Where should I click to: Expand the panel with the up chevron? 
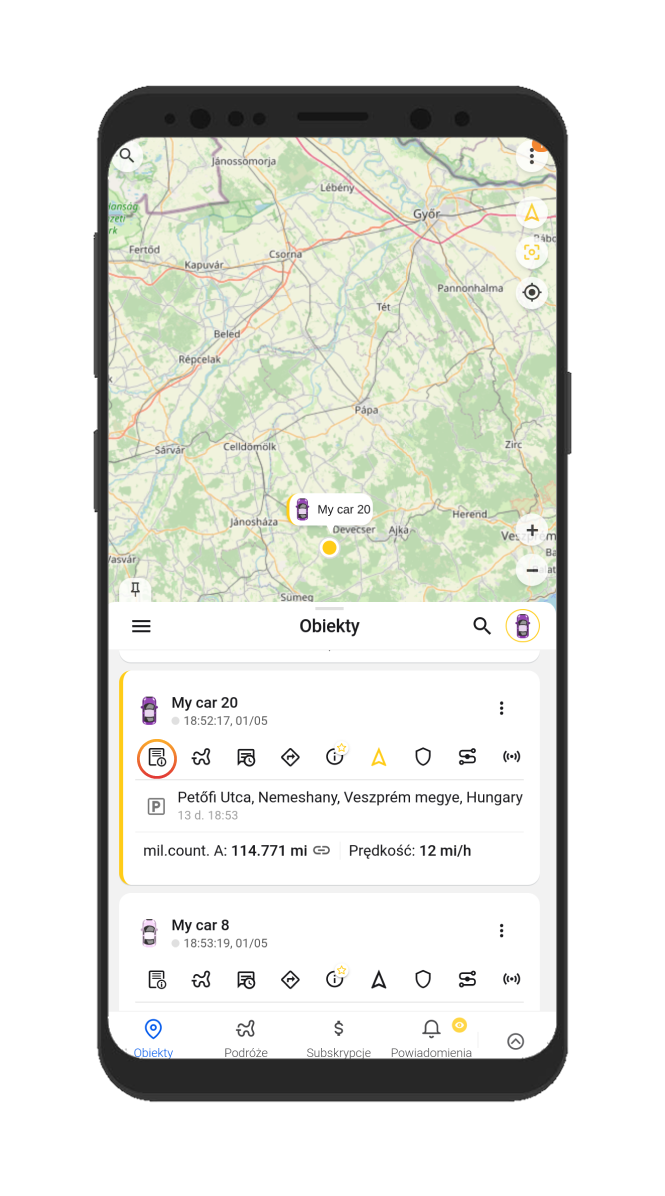pos(515,1041)
